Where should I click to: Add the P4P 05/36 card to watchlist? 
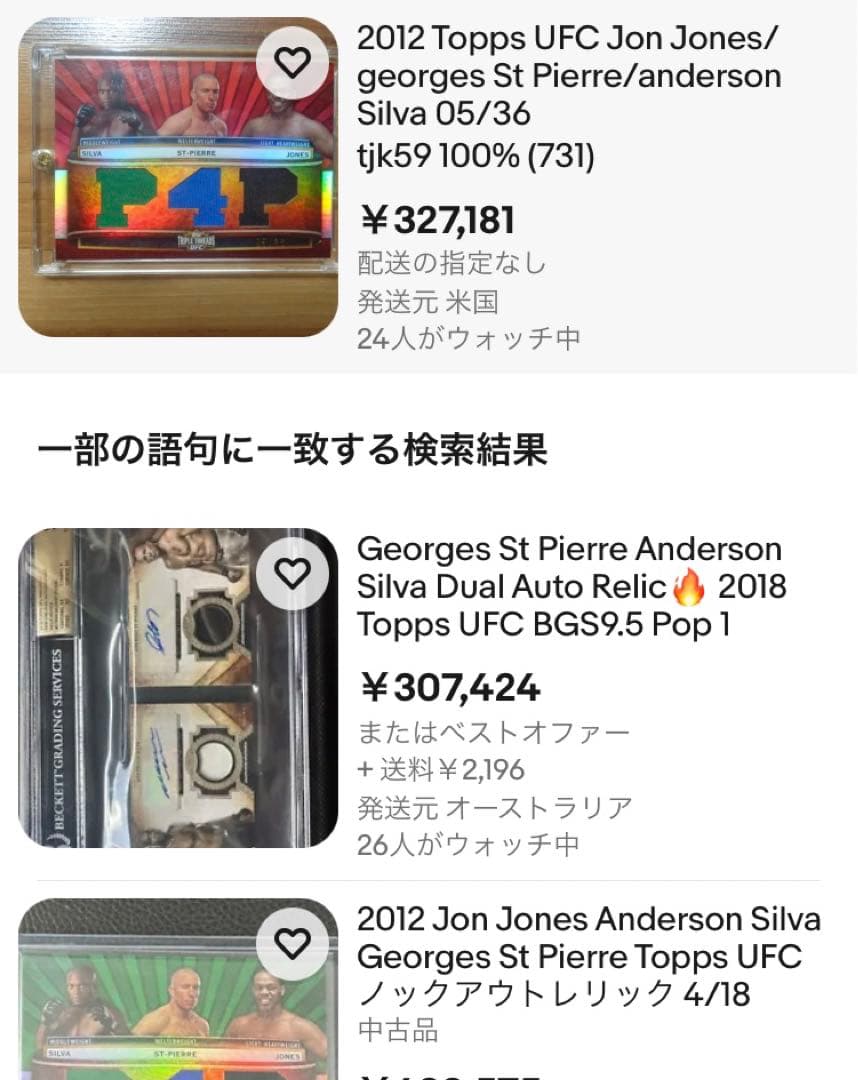tap(293, 63)
